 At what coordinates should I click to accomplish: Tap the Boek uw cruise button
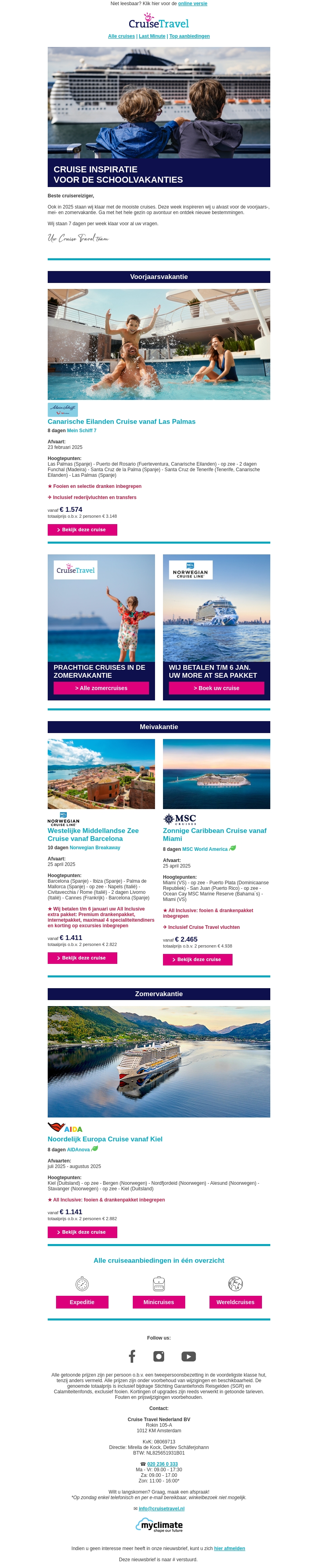tap(217, 688)
